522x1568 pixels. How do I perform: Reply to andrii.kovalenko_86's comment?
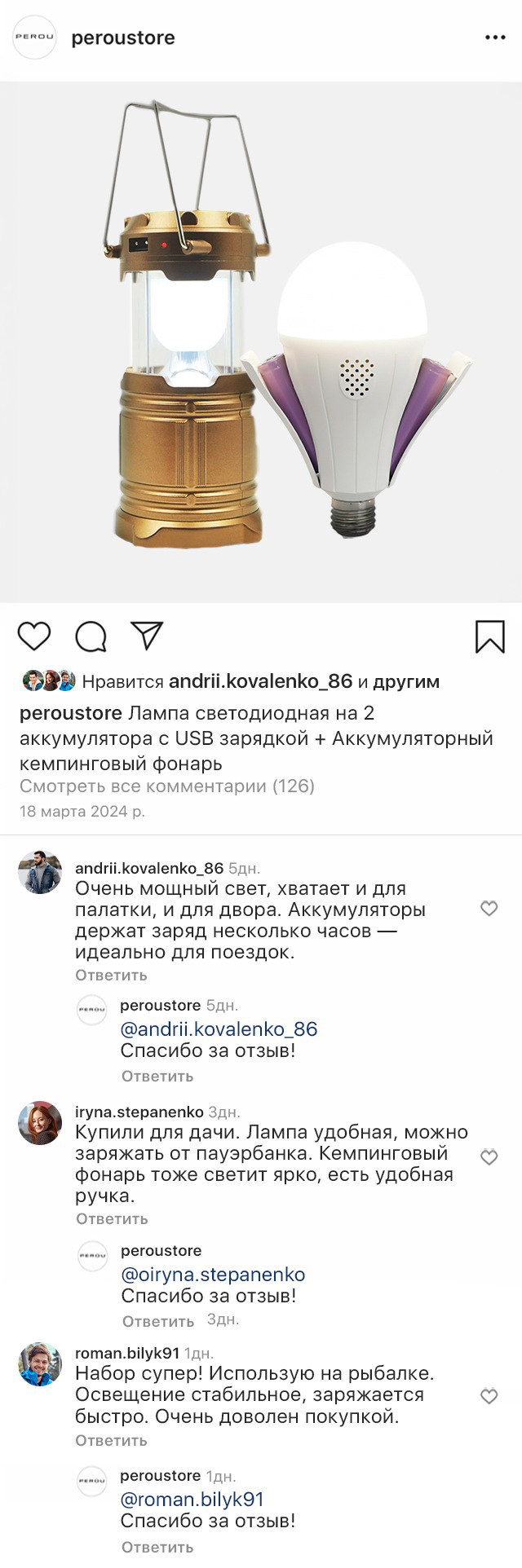point(111,975)
